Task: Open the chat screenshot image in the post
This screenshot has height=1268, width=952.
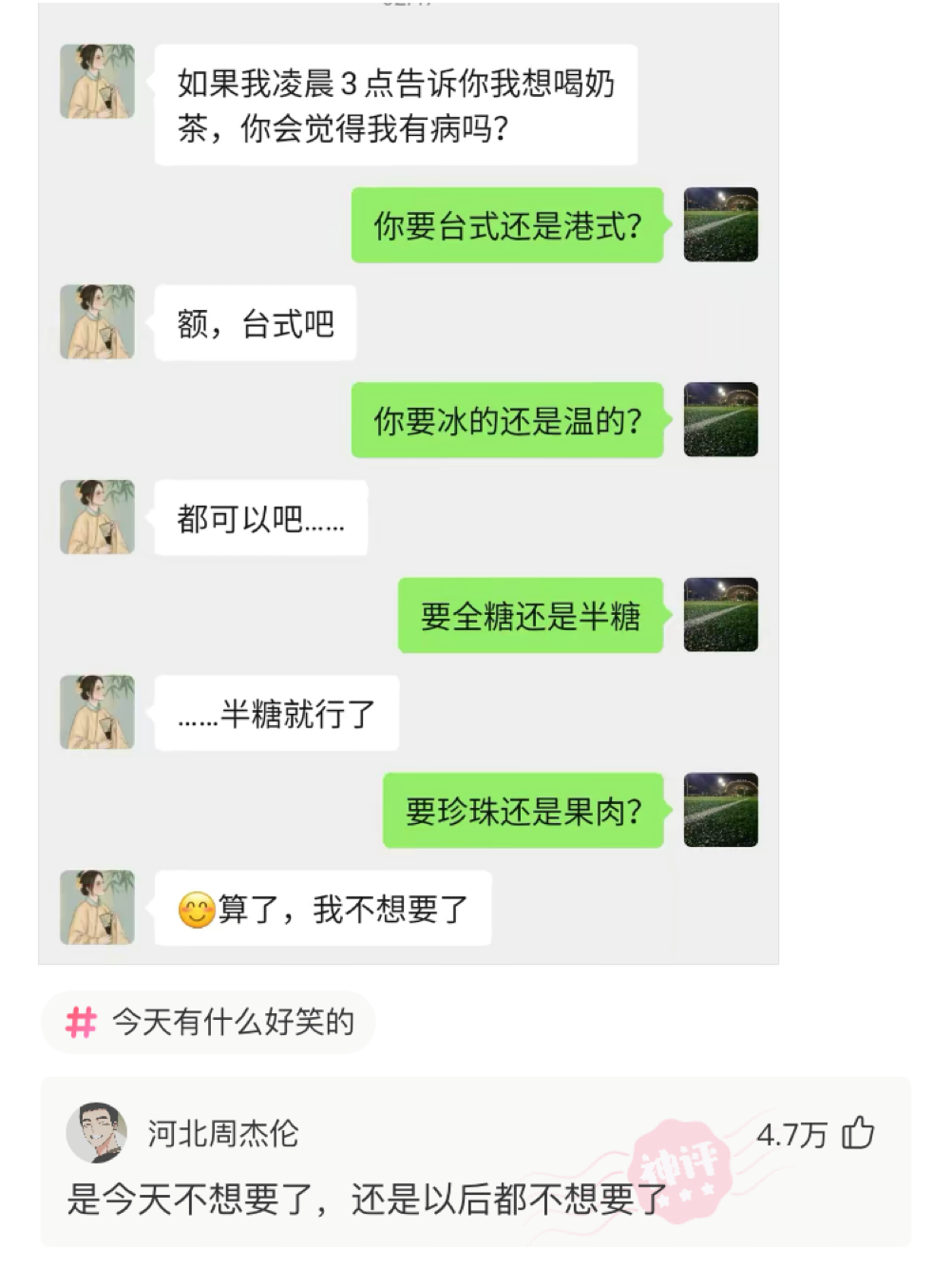Action: [x=409, y=485]
